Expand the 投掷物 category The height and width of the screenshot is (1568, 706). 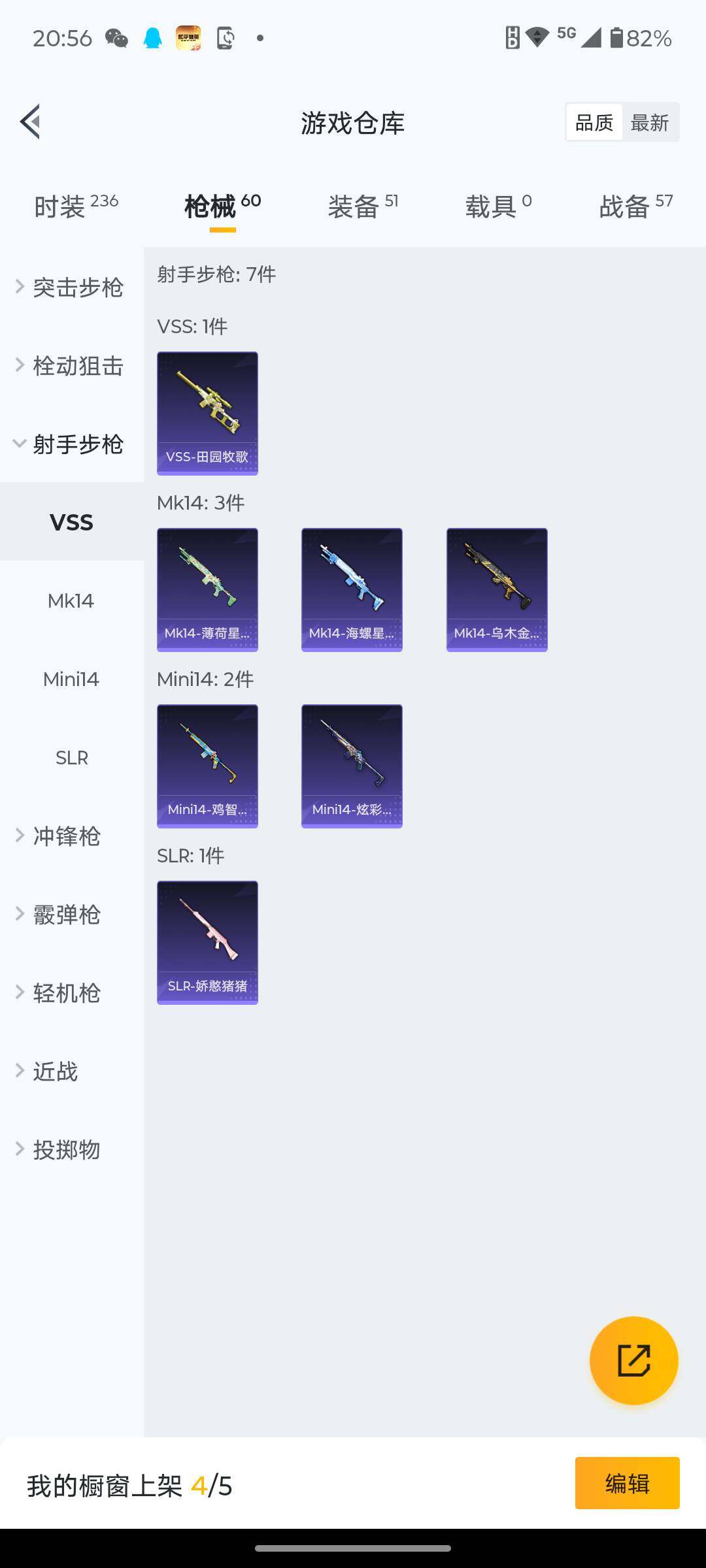click(67, 1150)
